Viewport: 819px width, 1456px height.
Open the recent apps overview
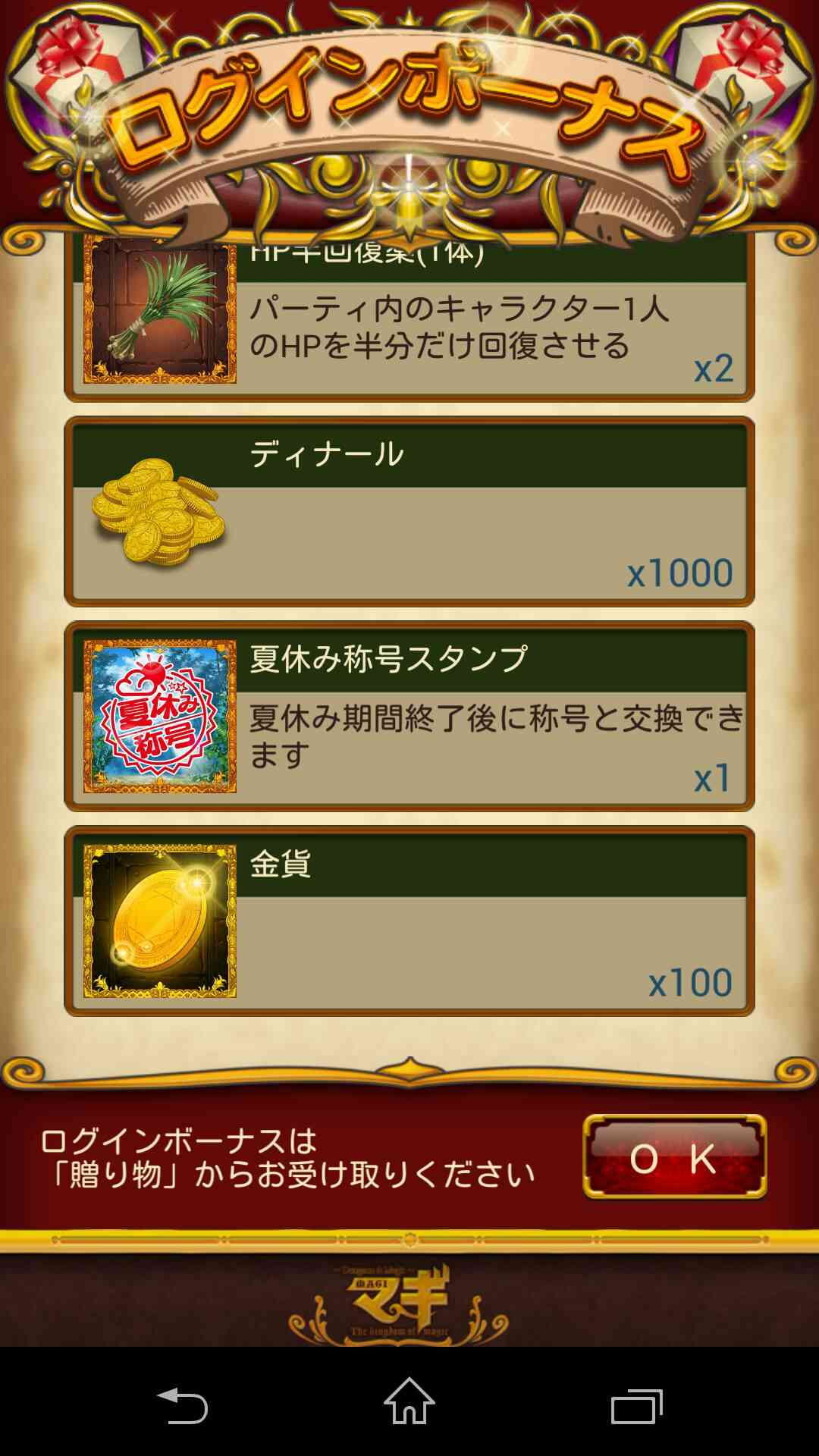pyautogui.click(x=637, y=1406)
